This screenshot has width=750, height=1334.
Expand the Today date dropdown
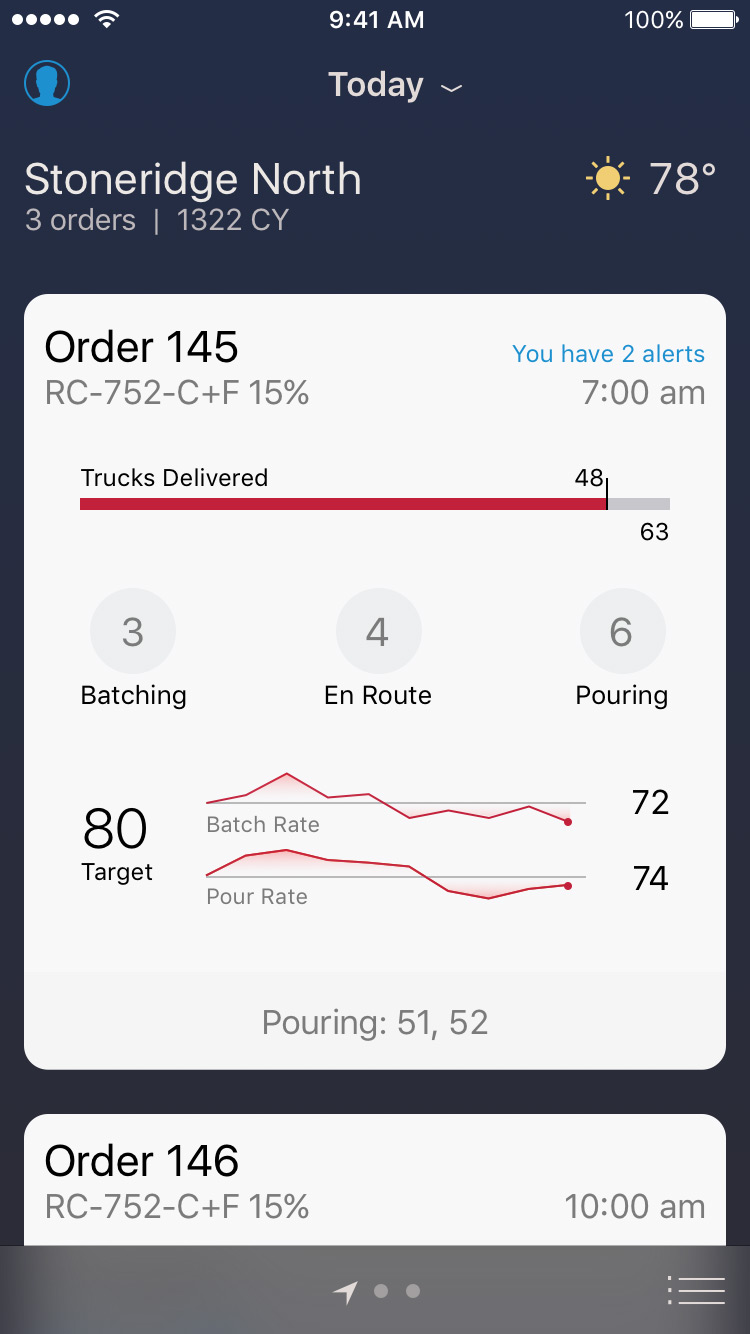396,86
